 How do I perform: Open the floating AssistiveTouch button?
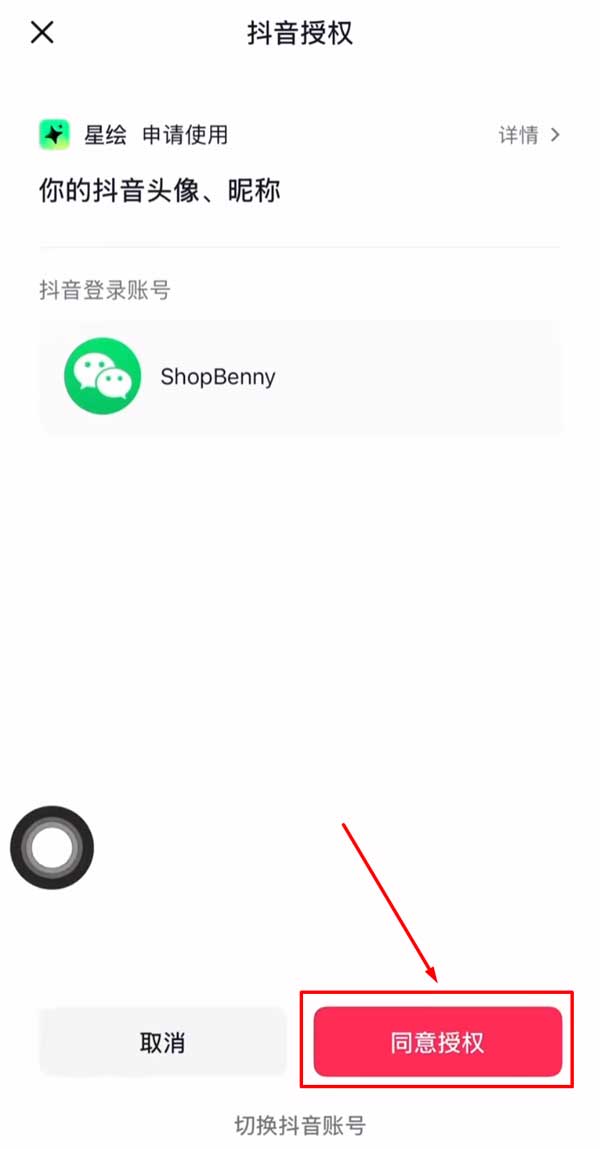point(51,849)
